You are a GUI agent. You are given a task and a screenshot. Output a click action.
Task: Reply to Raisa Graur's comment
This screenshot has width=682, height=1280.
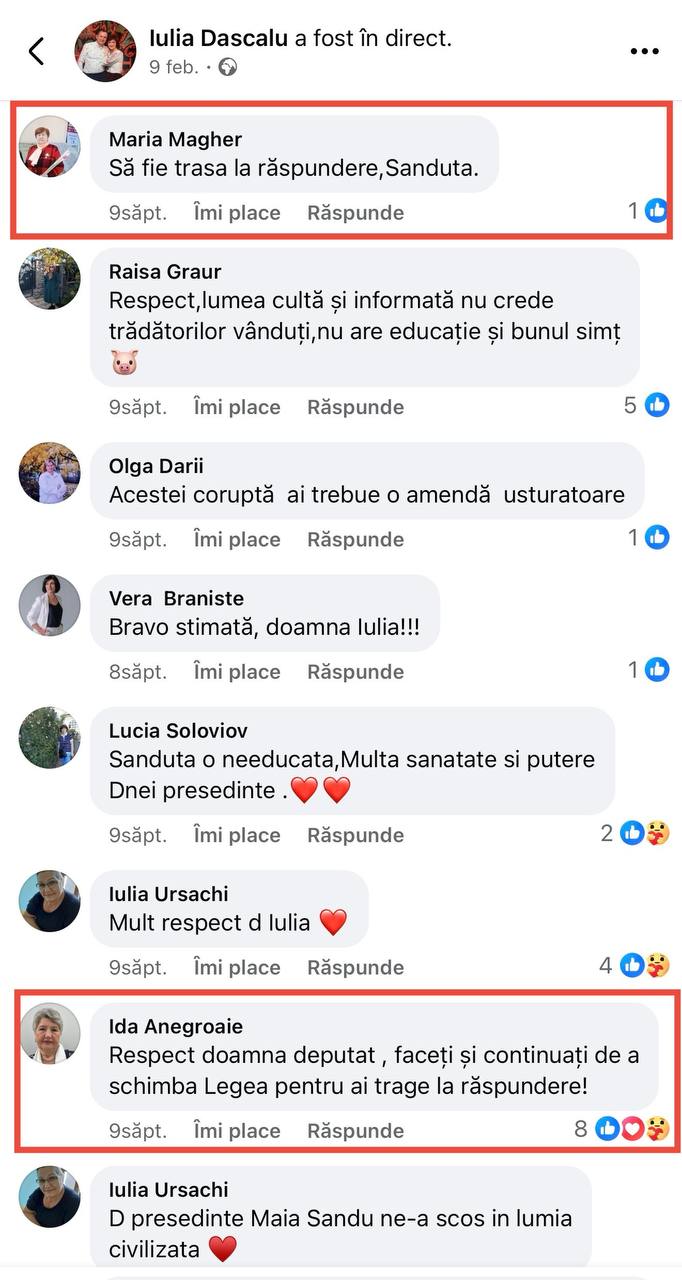pyautogui.click(x=355, y=407)
